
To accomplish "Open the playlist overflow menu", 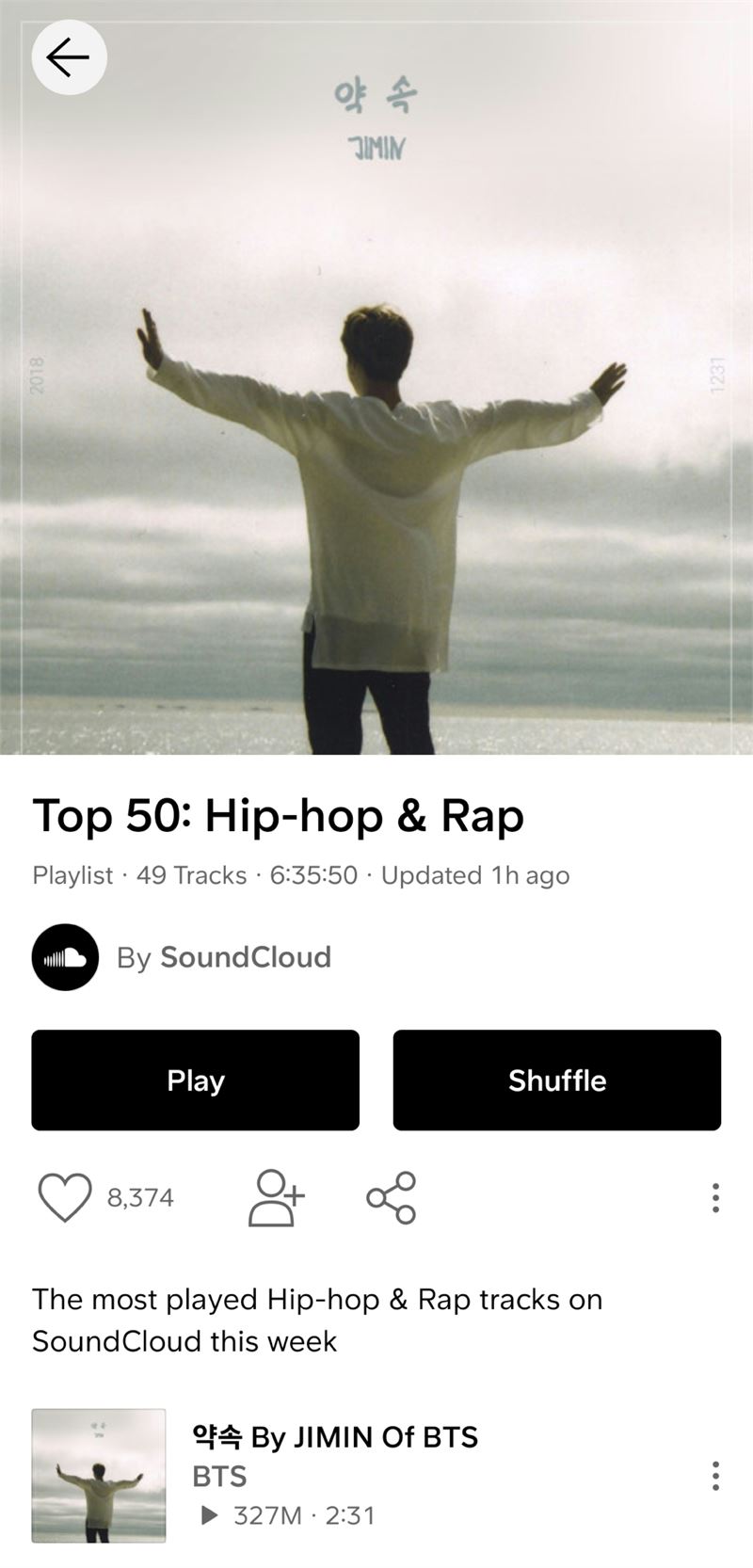I will [715, 1197].
